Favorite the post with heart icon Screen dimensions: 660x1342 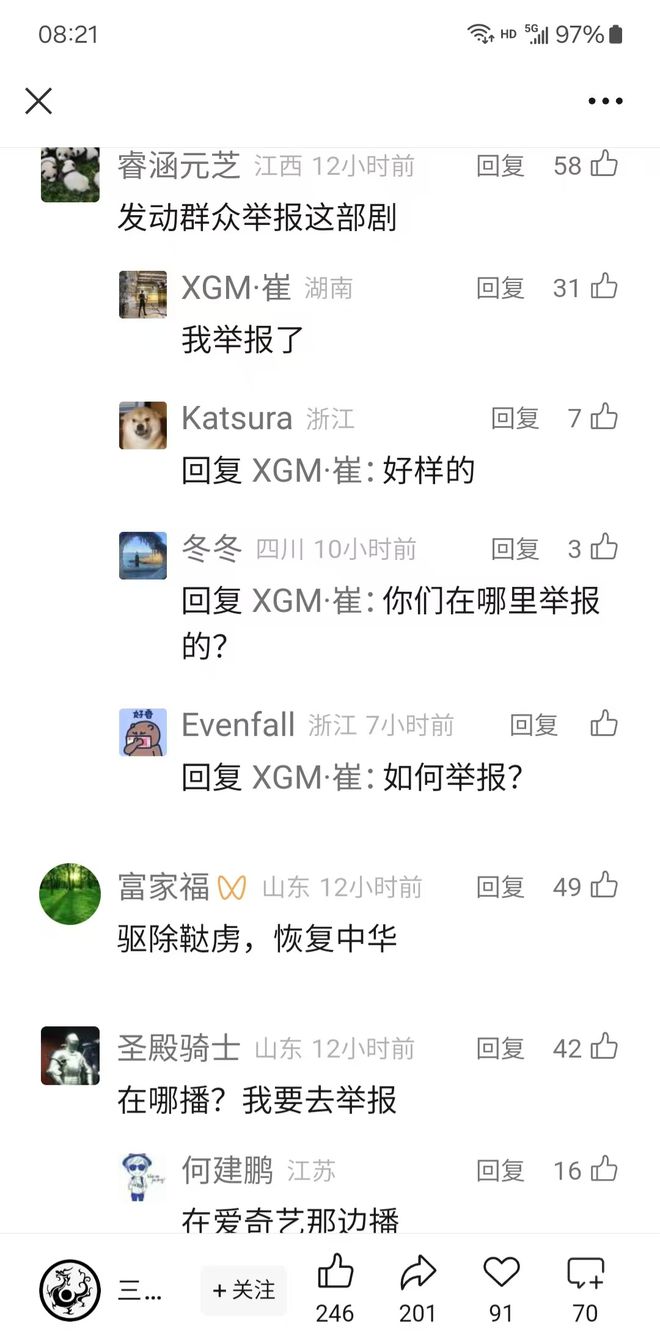point(501,1272)
